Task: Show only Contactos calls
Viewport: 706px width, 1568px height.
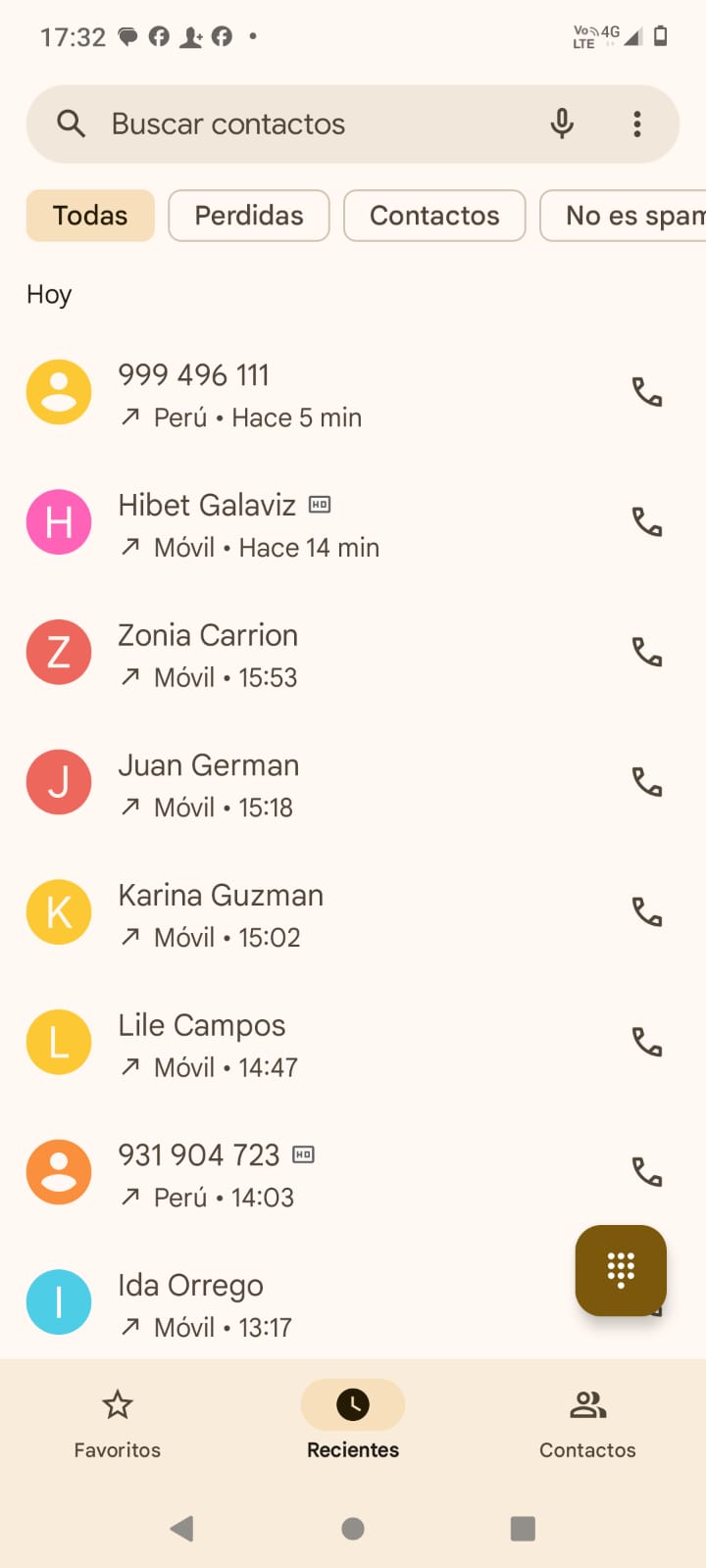Action: 434,216
